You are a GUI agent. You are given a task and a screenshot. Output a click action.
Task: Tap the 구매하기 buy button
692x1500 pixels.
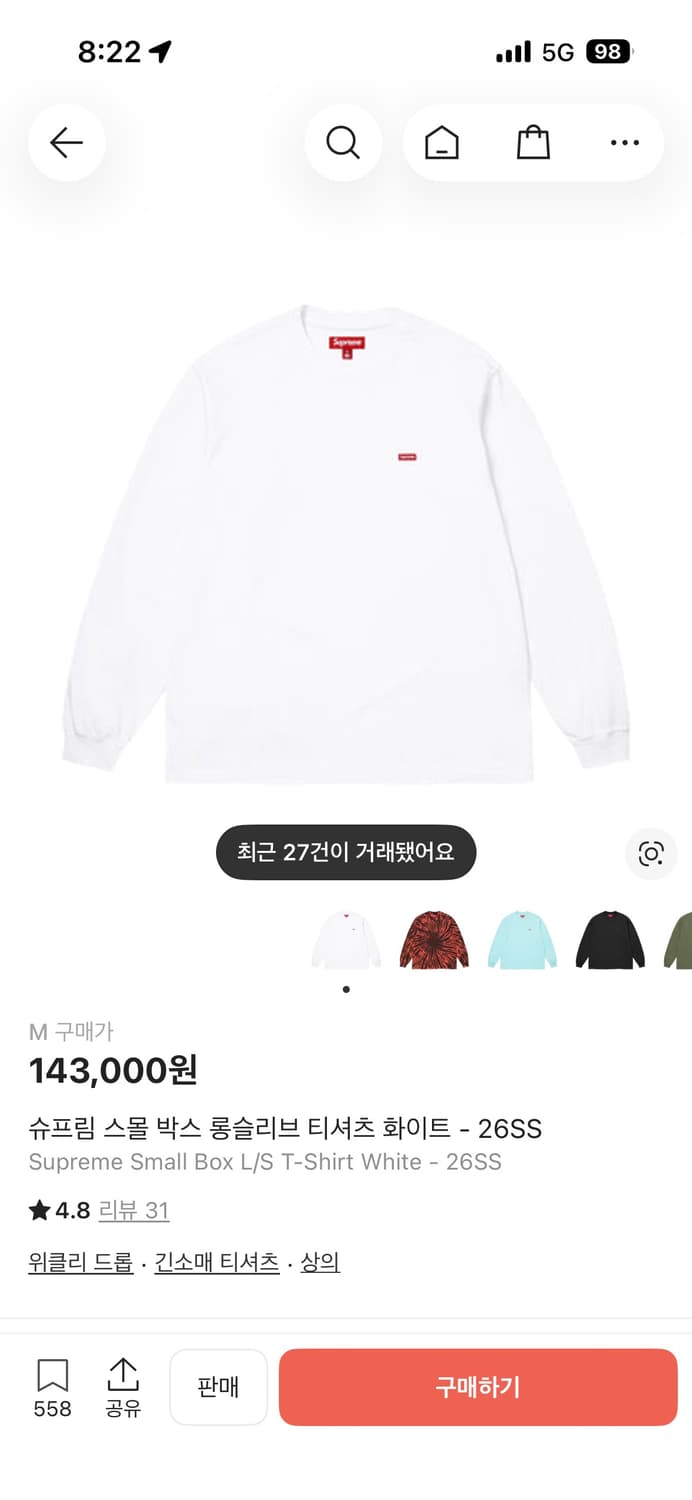click(478, 1387)
